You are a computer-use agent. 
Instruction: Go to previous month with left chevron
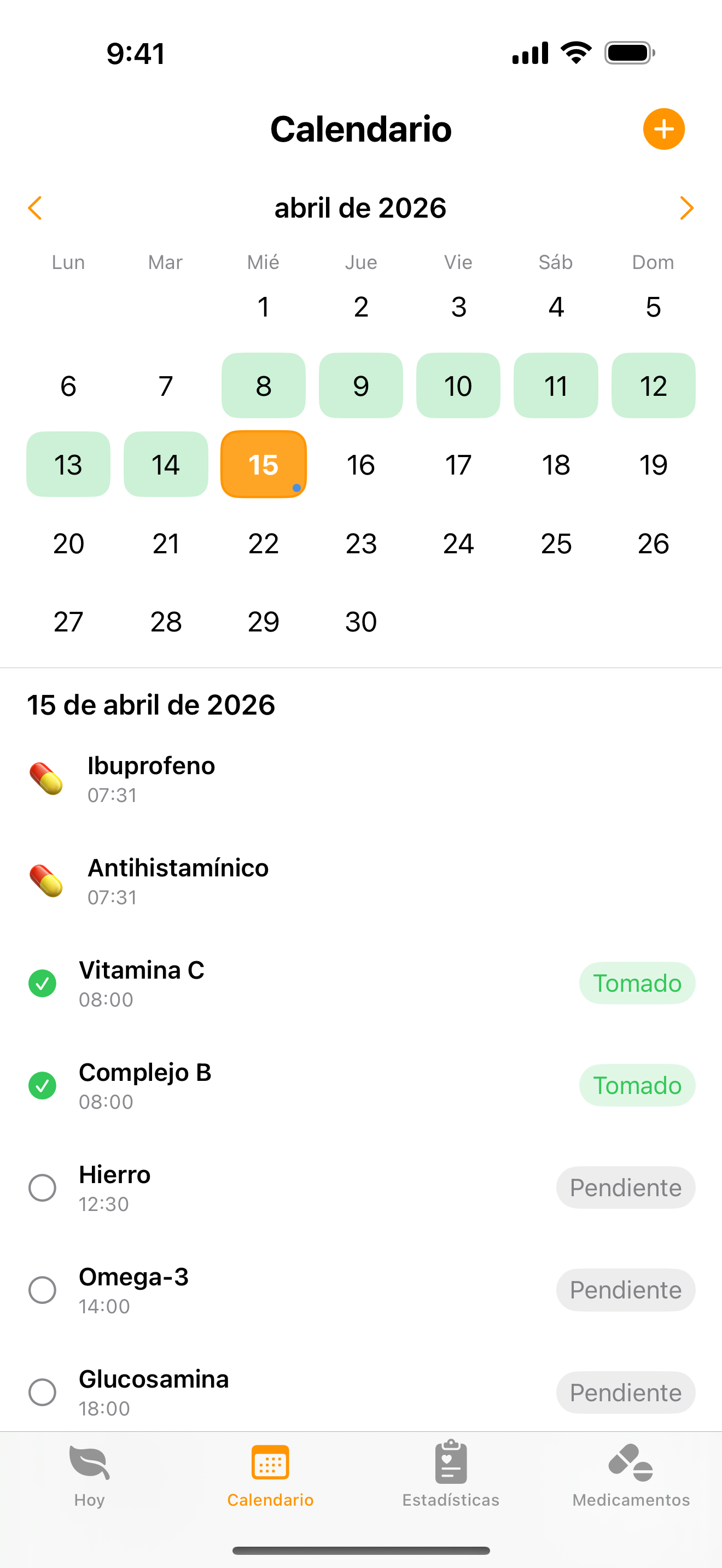point(34,208)
